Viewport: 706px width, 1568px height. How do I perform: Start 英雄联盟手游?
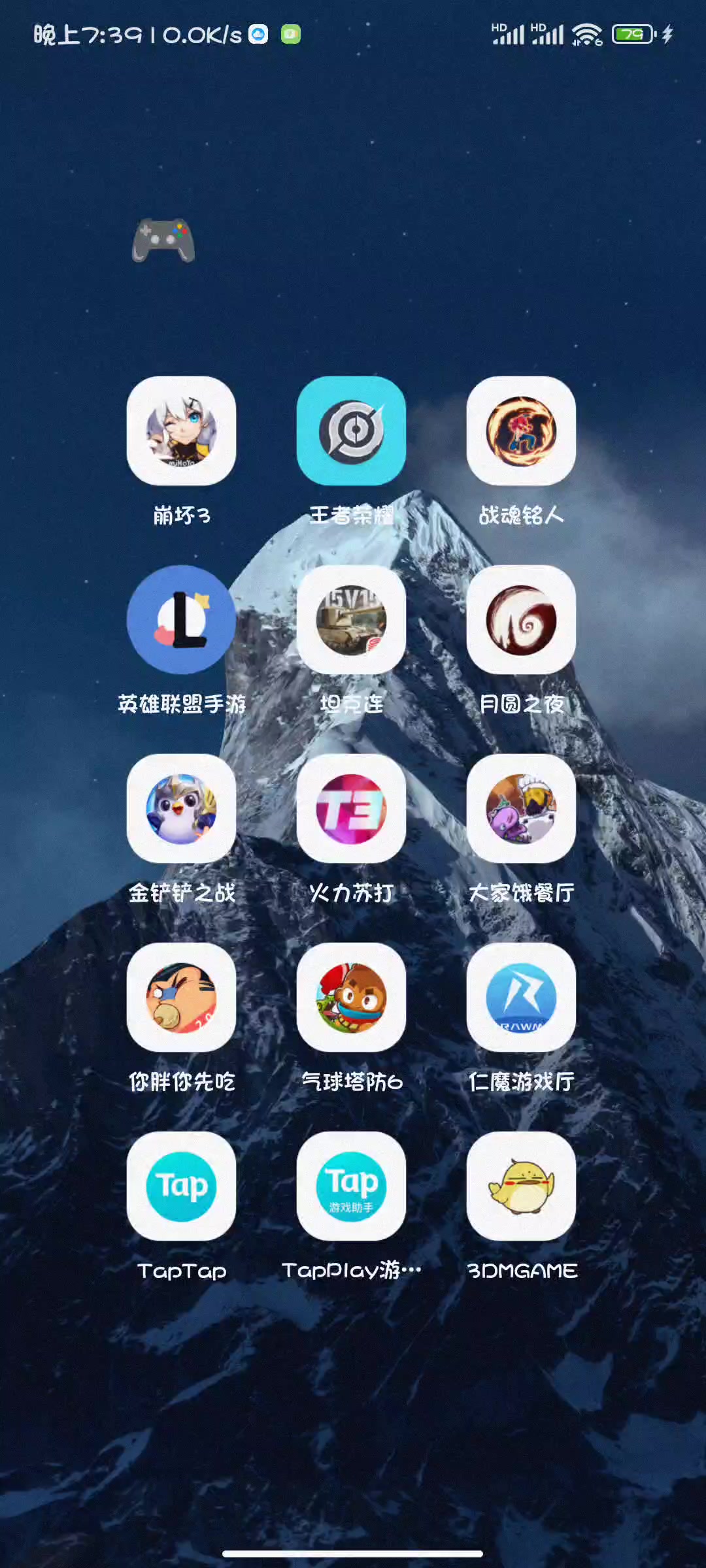click(181, 620)
